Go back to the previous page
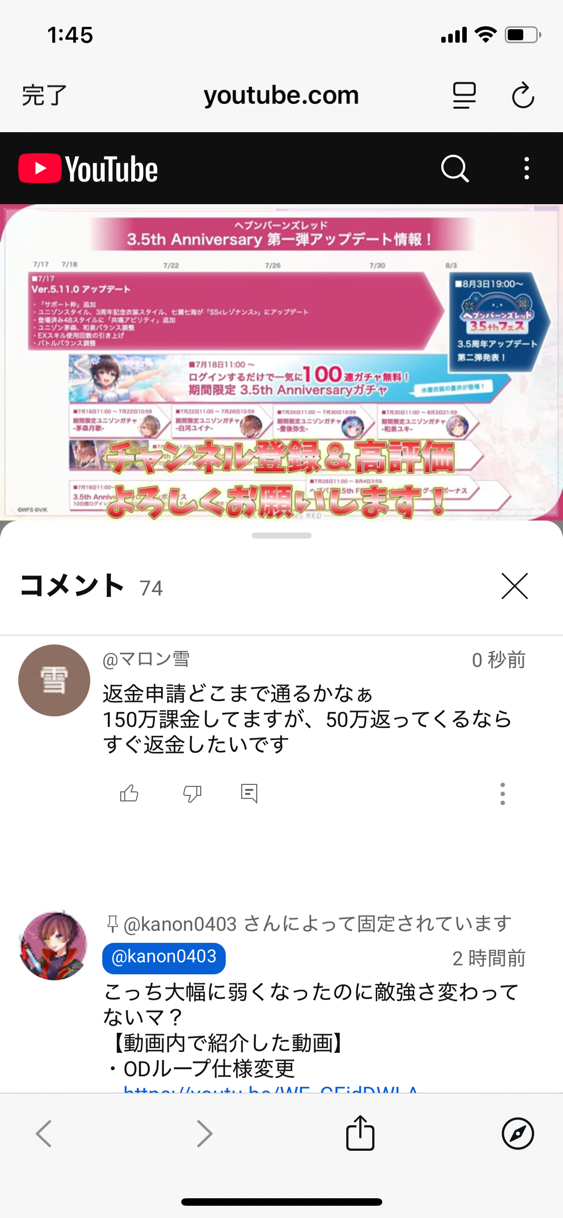563x1218 pixels. (x=44, y=1133)
